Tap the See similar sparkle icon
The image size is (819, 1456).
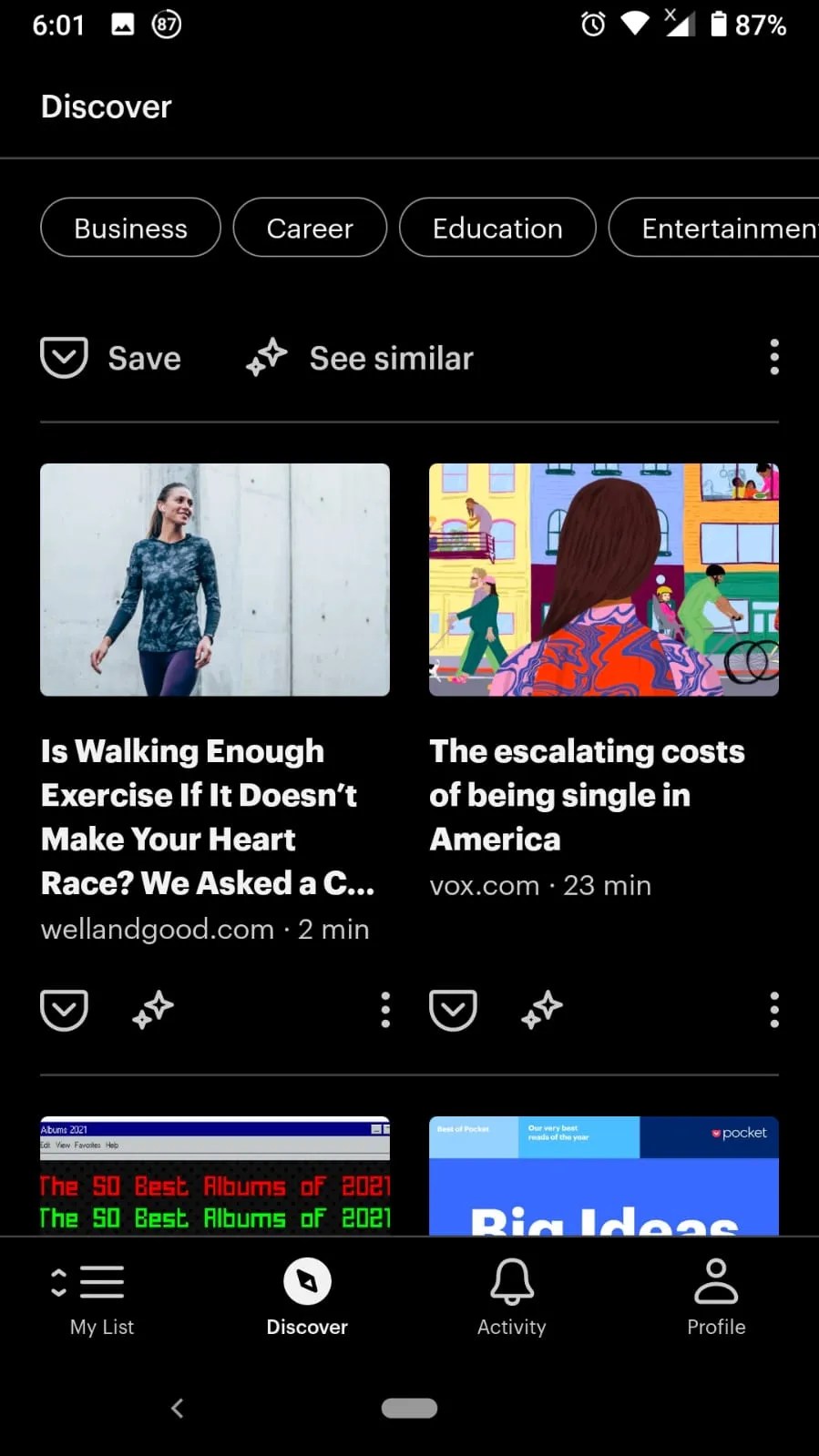click(265, 357)
